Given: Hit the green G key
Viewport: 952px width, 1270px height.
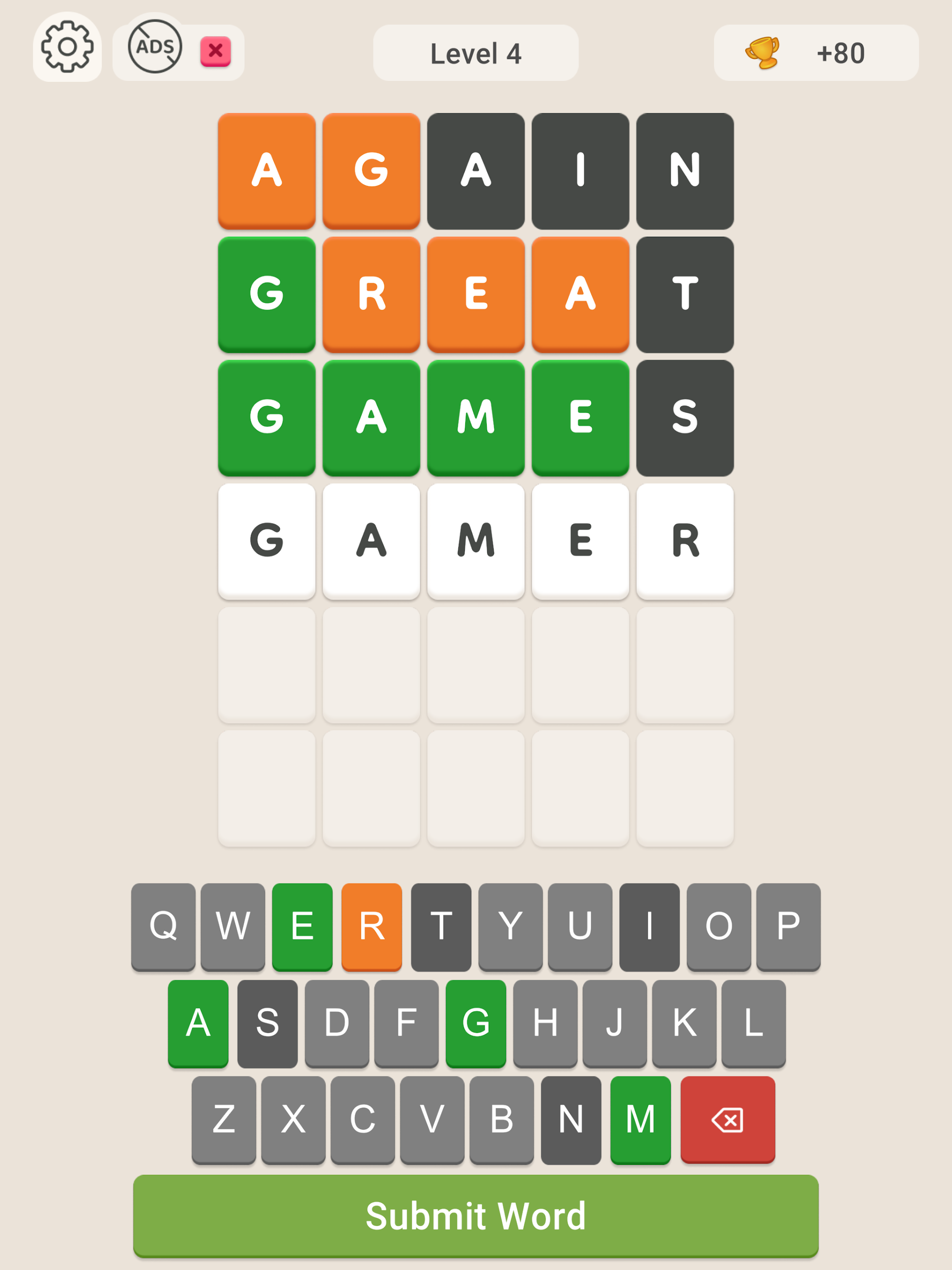Looking at the screenshot, I should click(x=476, y=1023).
